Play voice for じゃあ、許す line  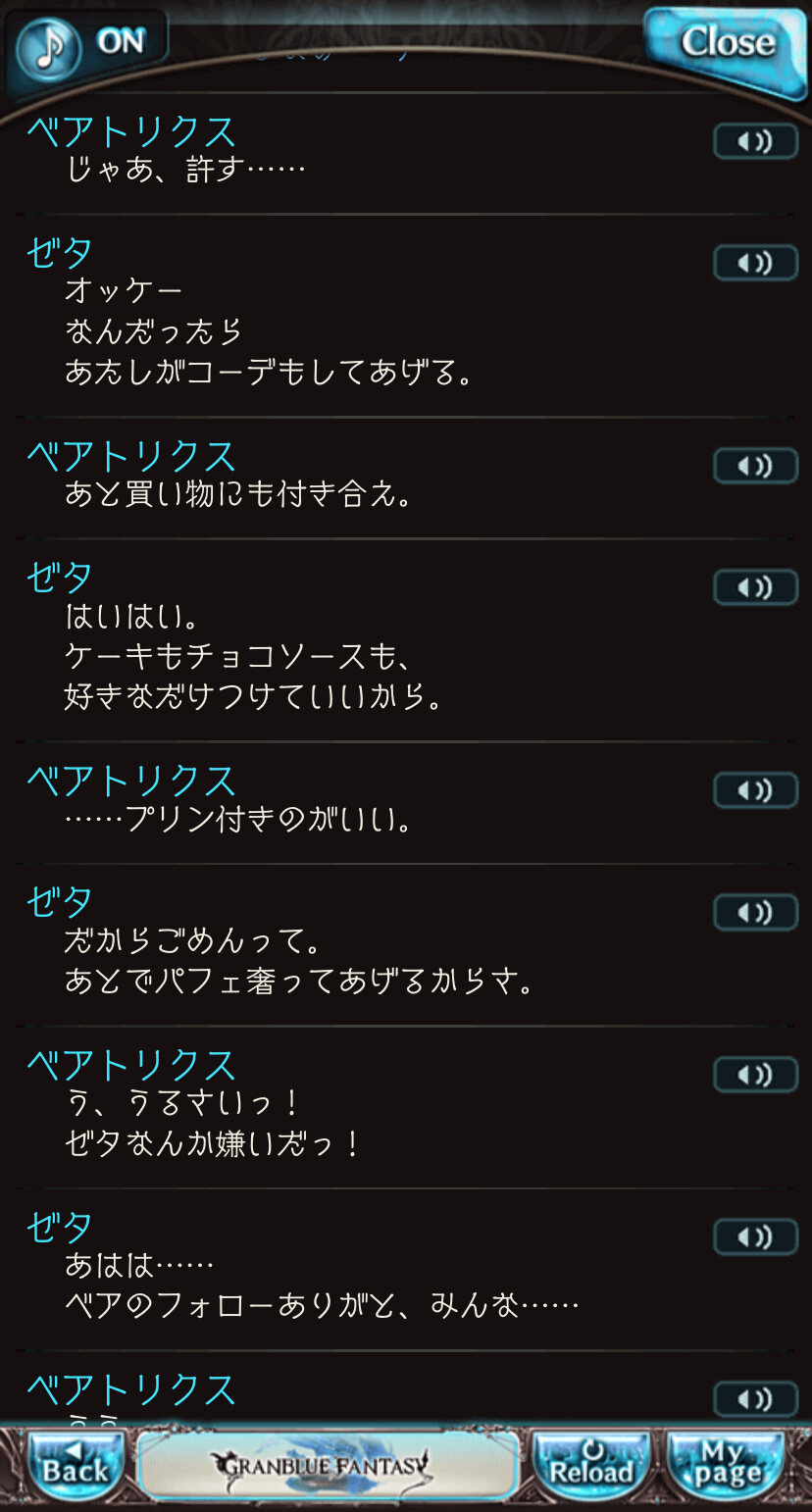[755, 142]
